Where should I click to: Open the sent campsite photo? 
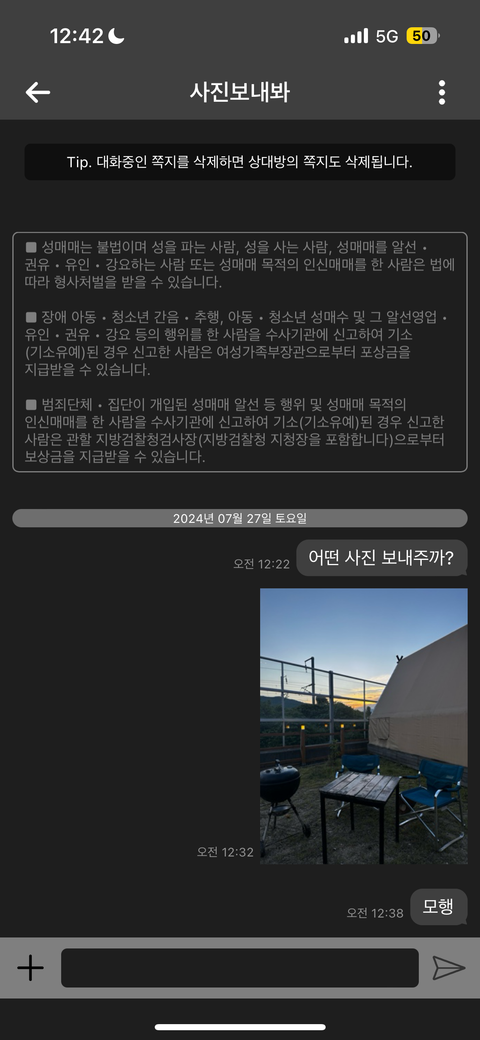[363, 726]
